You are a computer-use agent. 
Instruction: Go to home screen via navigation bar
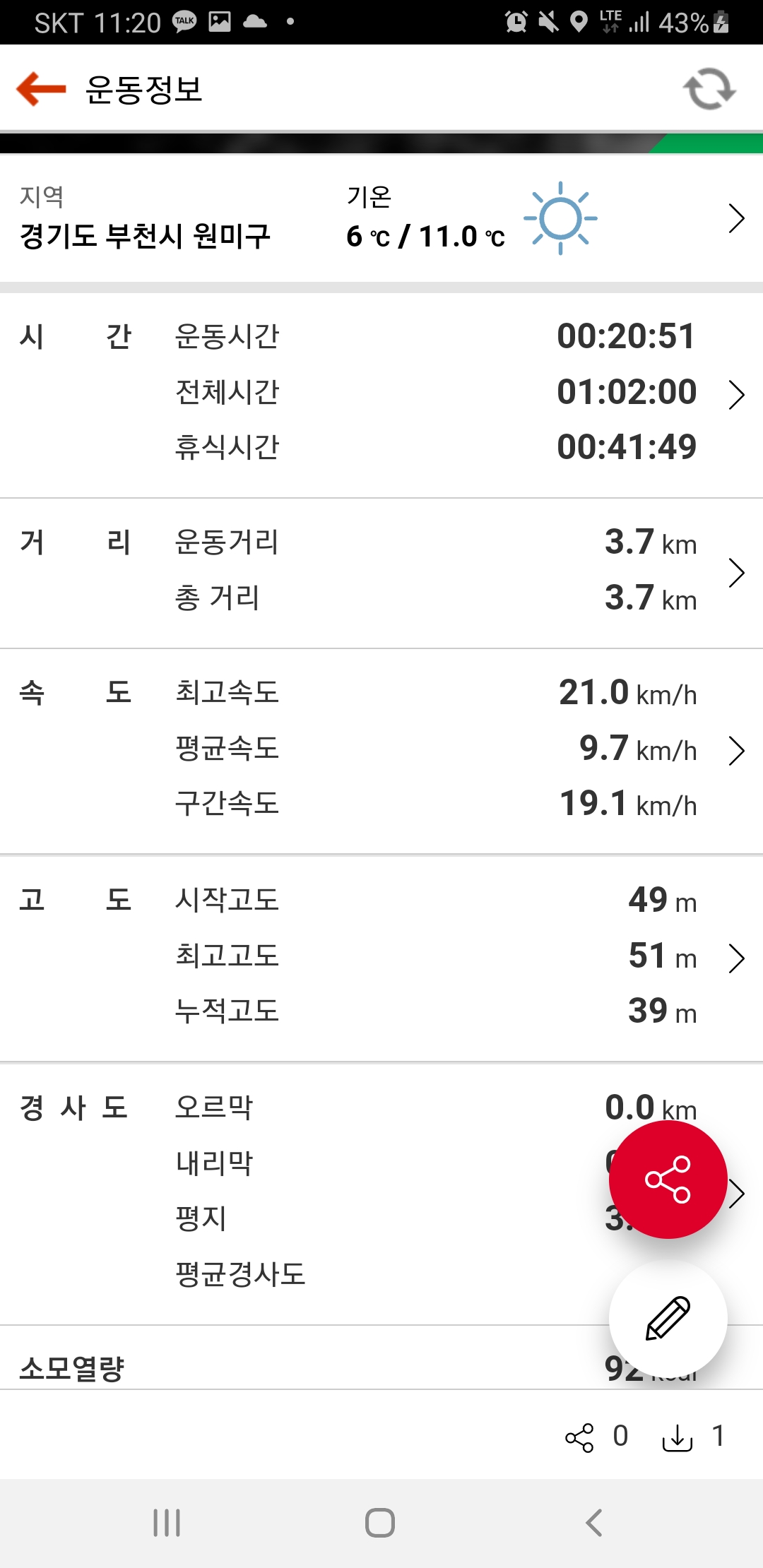point(380,1523)
